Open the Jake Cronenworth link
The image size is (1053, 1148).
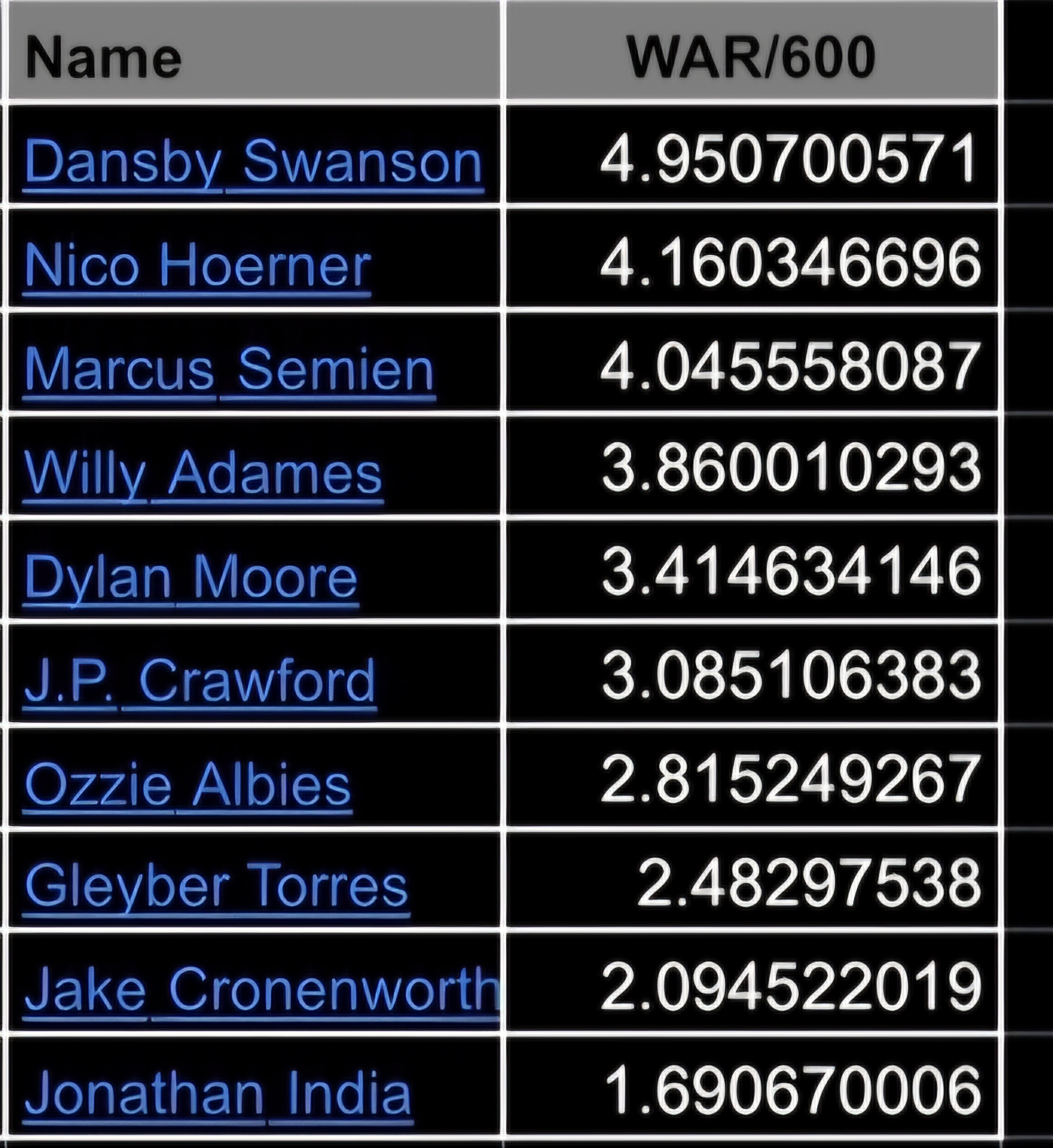coord(261,989)
